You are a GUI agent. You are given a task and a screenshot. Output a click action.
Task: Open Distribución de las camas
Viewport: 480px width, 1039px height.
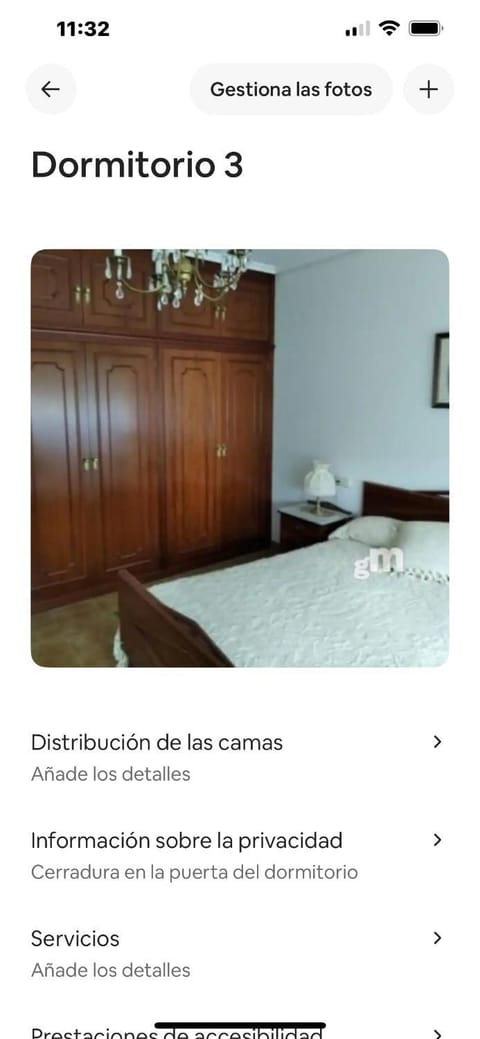tap(240, 757)
